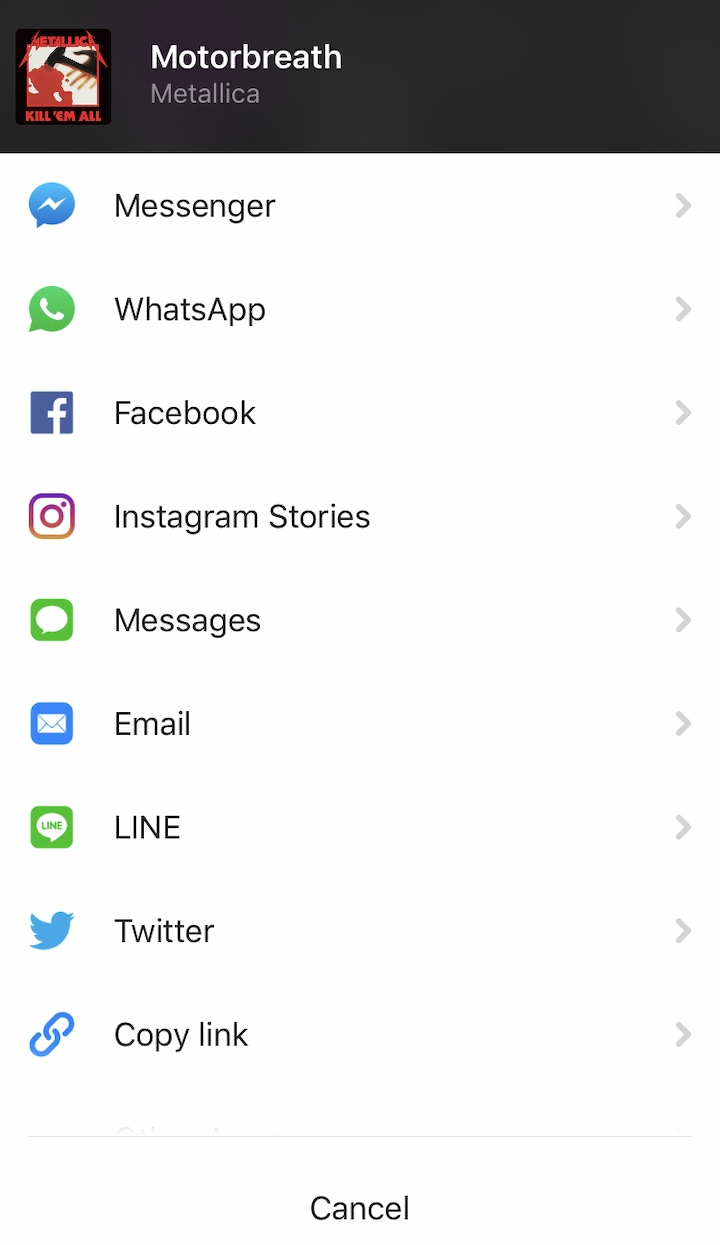Click the Motorbreath song title
This screenshot has height=1245, width=720.
(246, 57)
